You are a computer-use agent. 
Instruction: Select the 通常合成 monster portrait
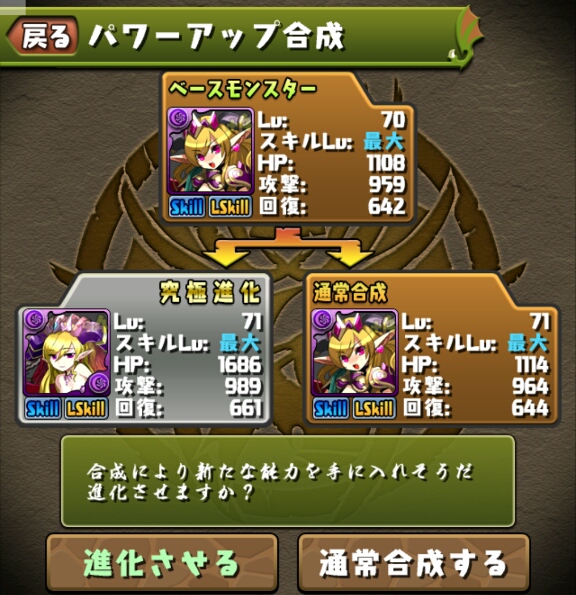354,353
